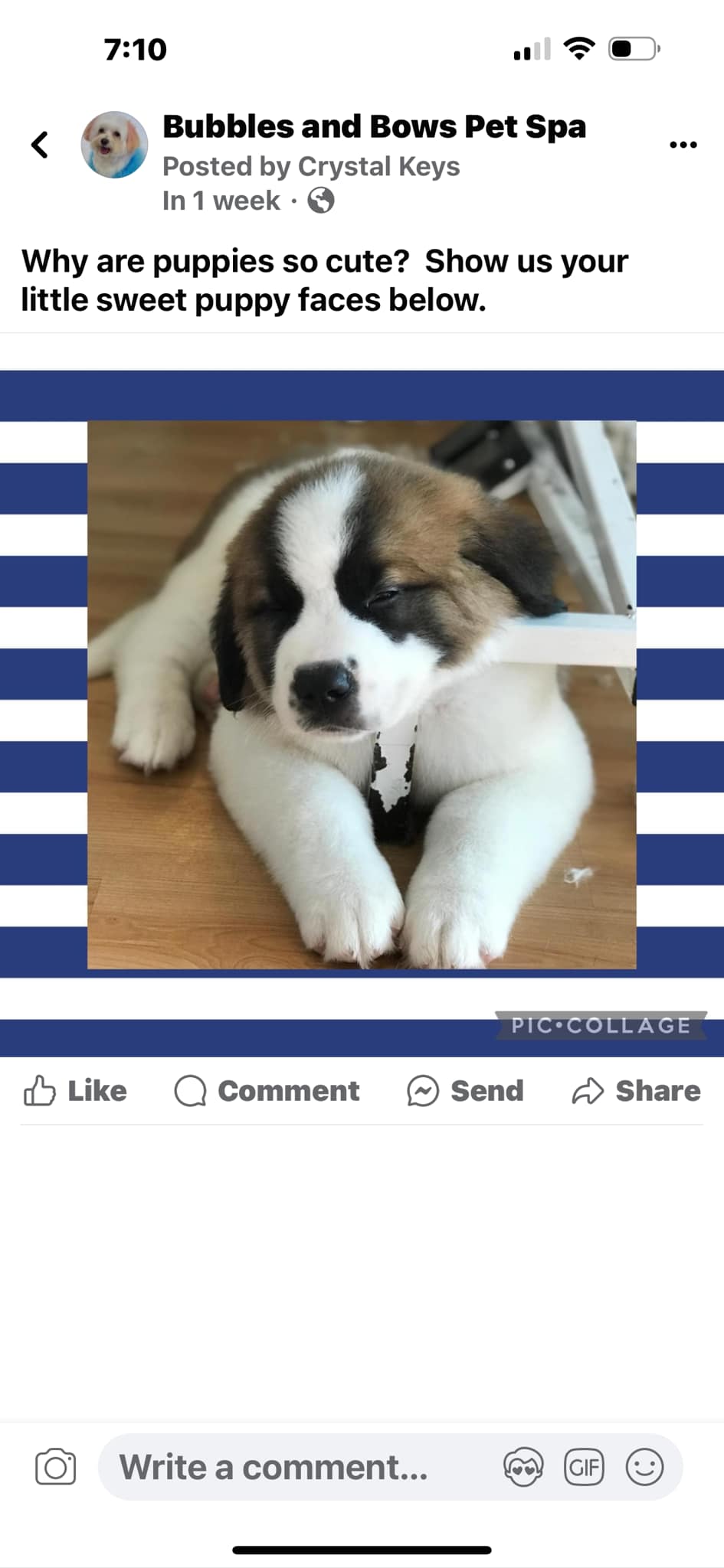The image size is (724, 1568).
Task: Open the avatar sticker picker
Action: 523,1467
